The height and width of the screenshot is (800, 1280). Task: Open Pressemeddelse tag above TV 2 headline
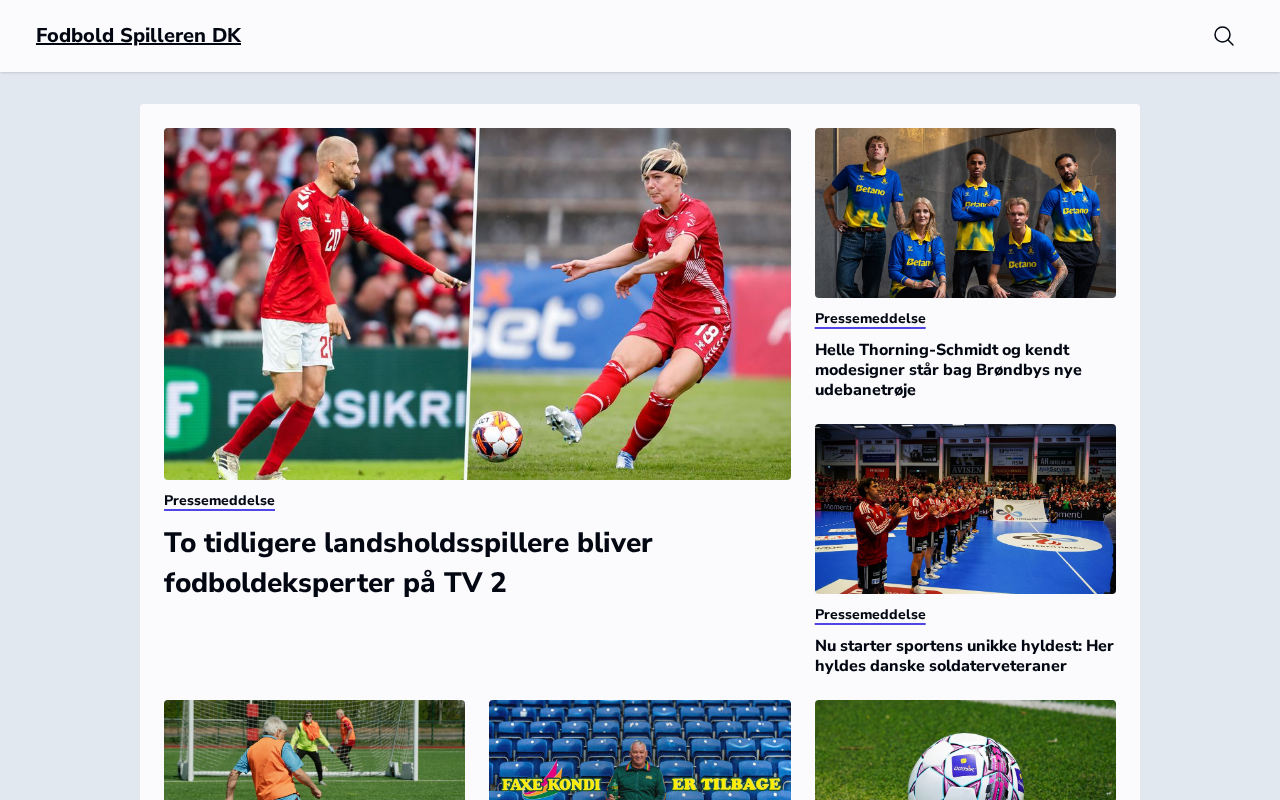219,500
